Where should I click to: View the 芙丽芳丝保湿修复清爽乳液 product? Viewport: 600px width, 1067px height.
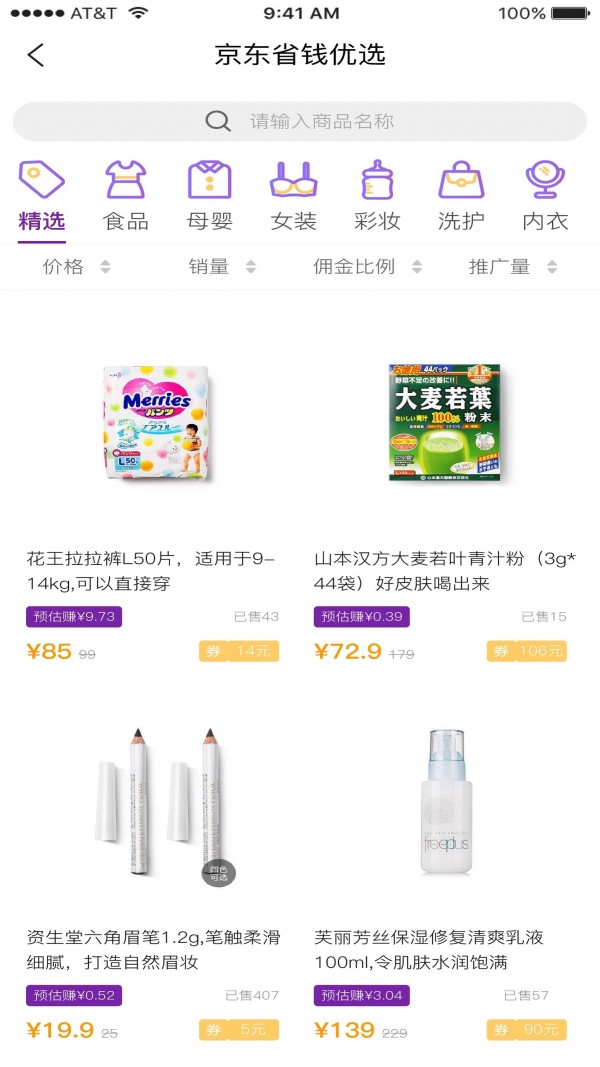[443, 810]
